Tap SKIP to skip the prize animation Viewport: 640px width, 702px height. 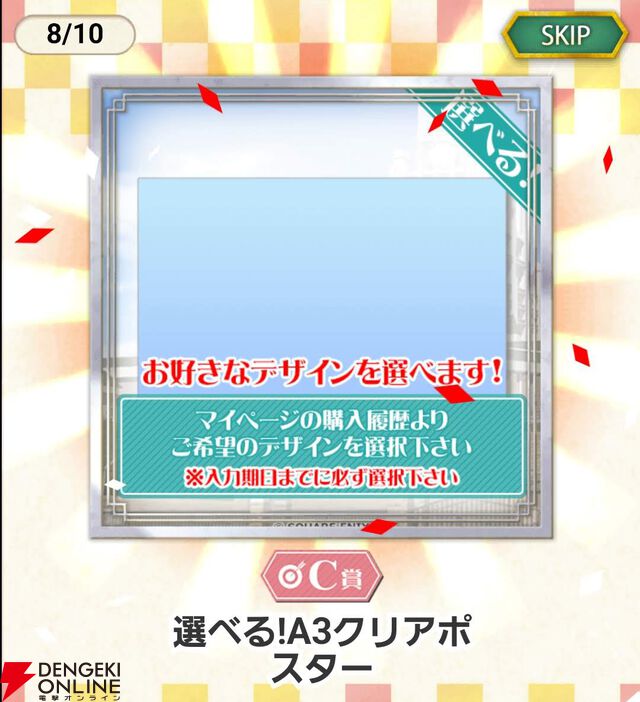[x=564, y=35]
